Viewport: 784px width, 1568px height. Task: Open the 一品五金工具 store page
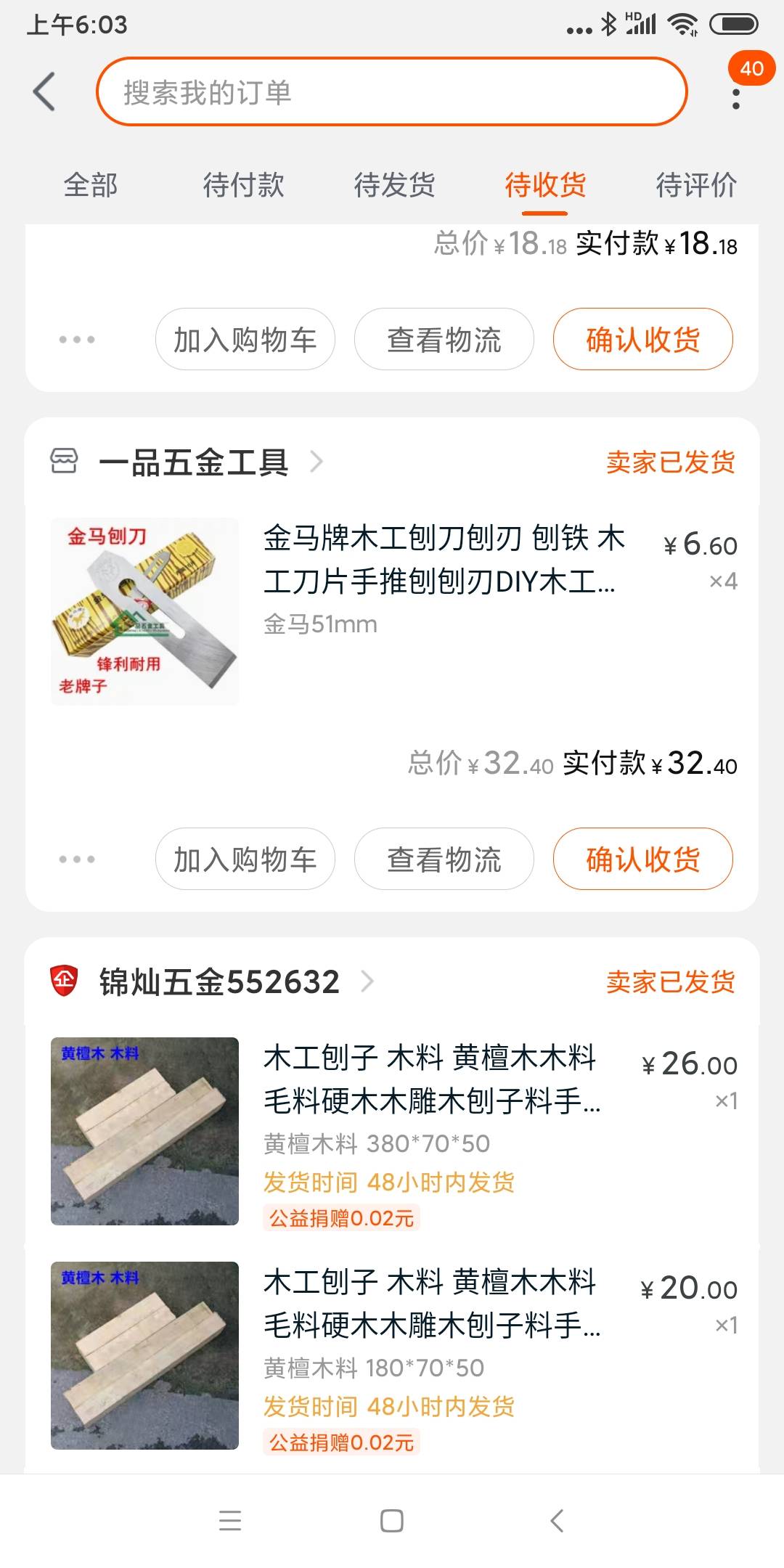coord(193,462)
